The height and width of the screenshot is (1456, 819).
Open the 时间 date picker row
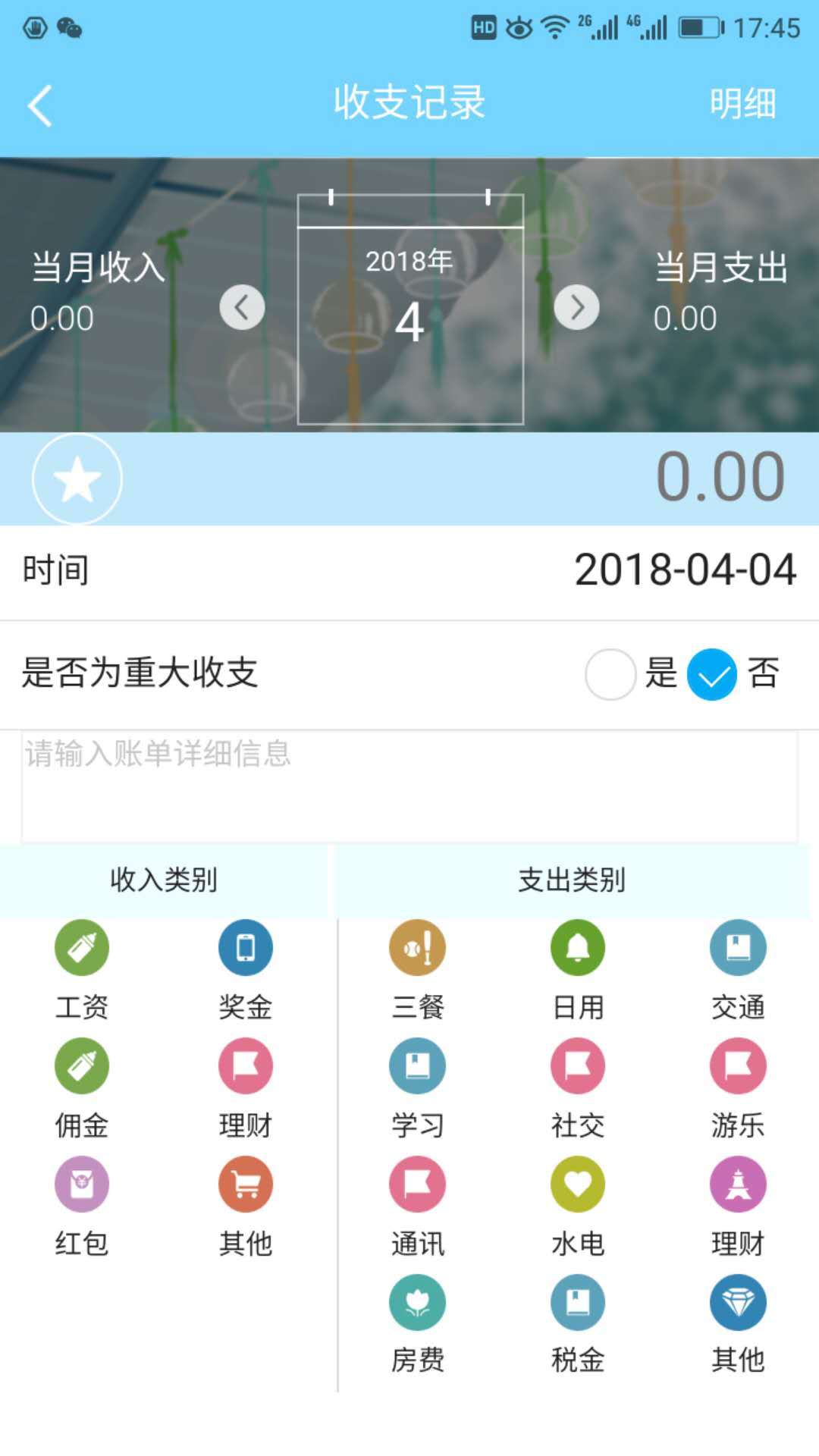click(x=409, y=570)
